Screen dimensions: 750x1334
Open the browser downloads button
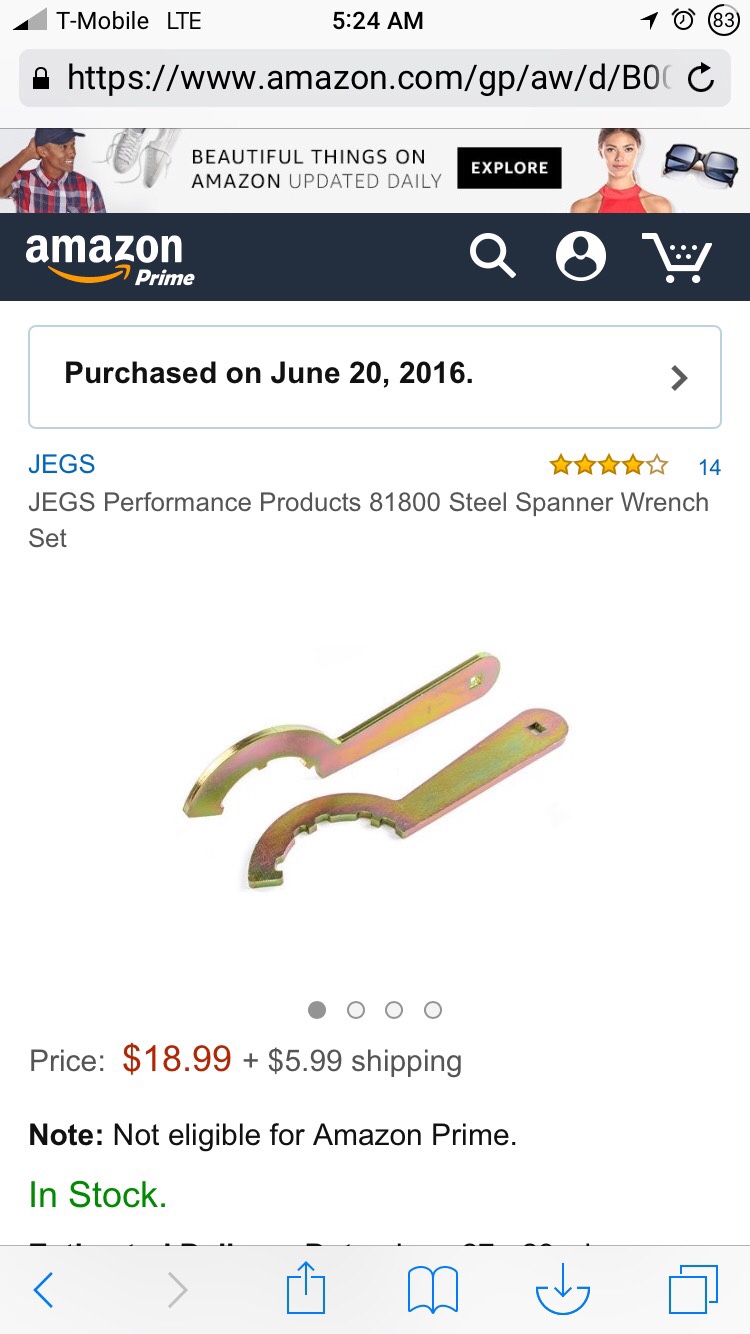pyautogui.click(x=563, y=1290)
